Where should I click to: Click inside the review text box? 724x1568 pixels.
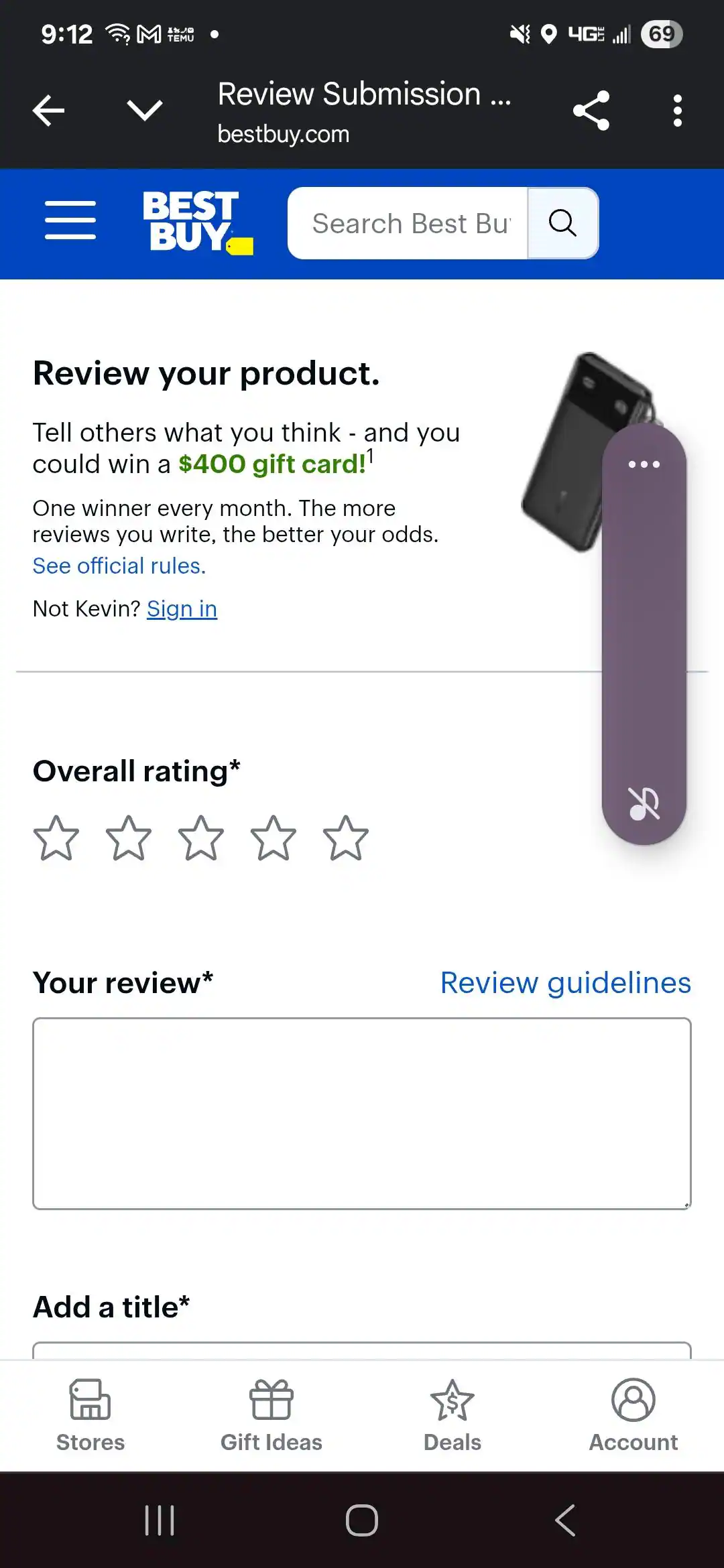(x=362, y=1112)
